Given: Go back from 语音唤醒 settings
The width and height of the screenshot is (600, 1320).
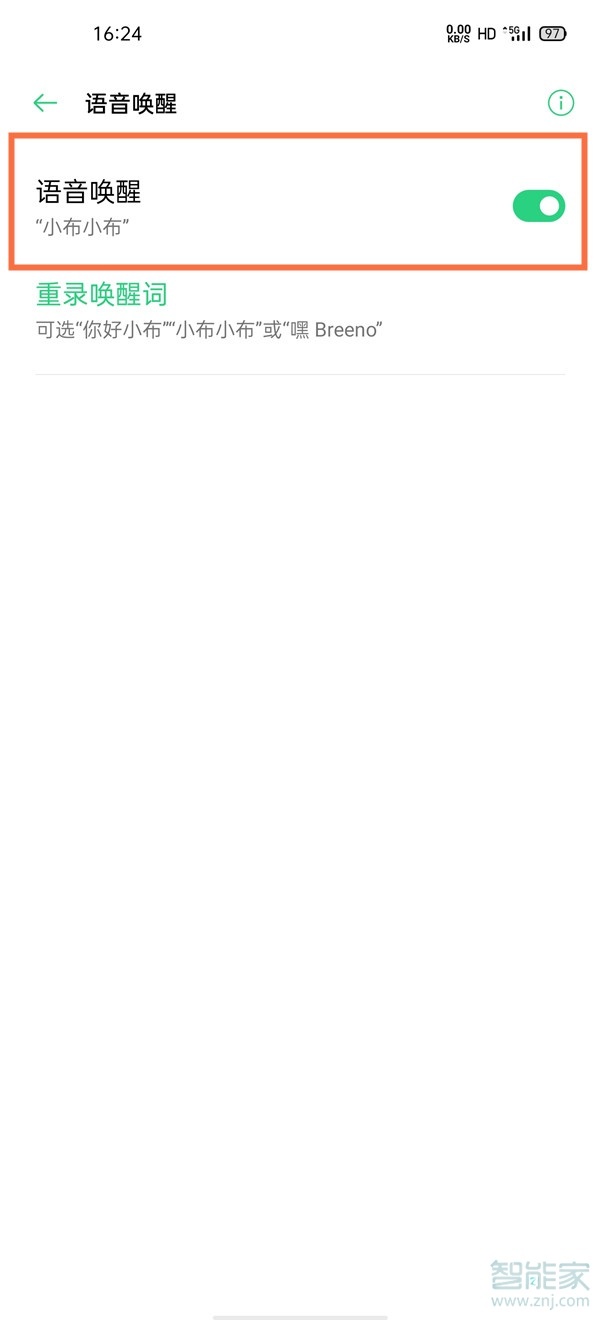Looking at the screenshot, I should 45,103.
